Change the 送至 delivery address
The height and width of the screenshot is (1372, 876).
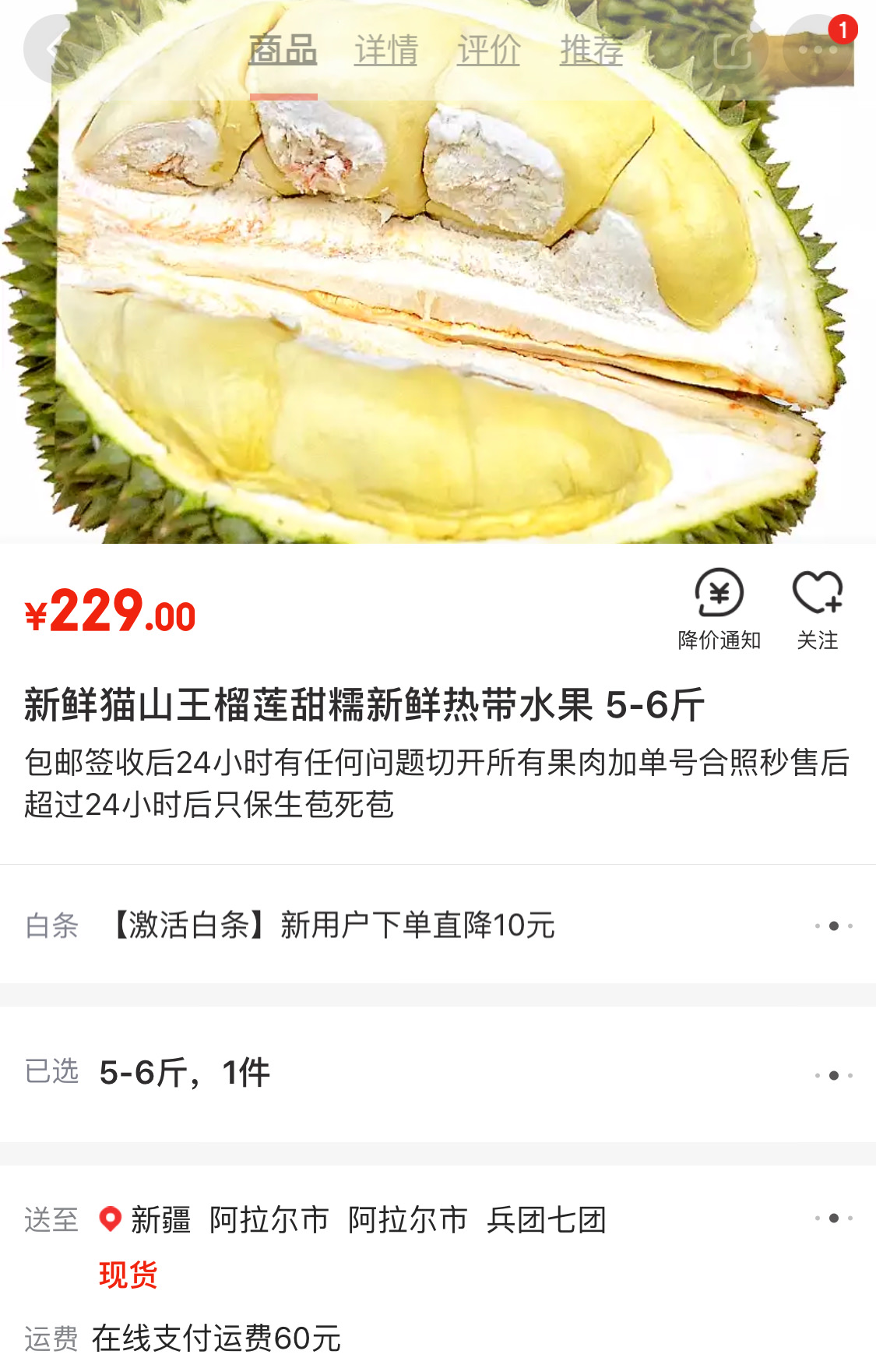[438, 1219]
